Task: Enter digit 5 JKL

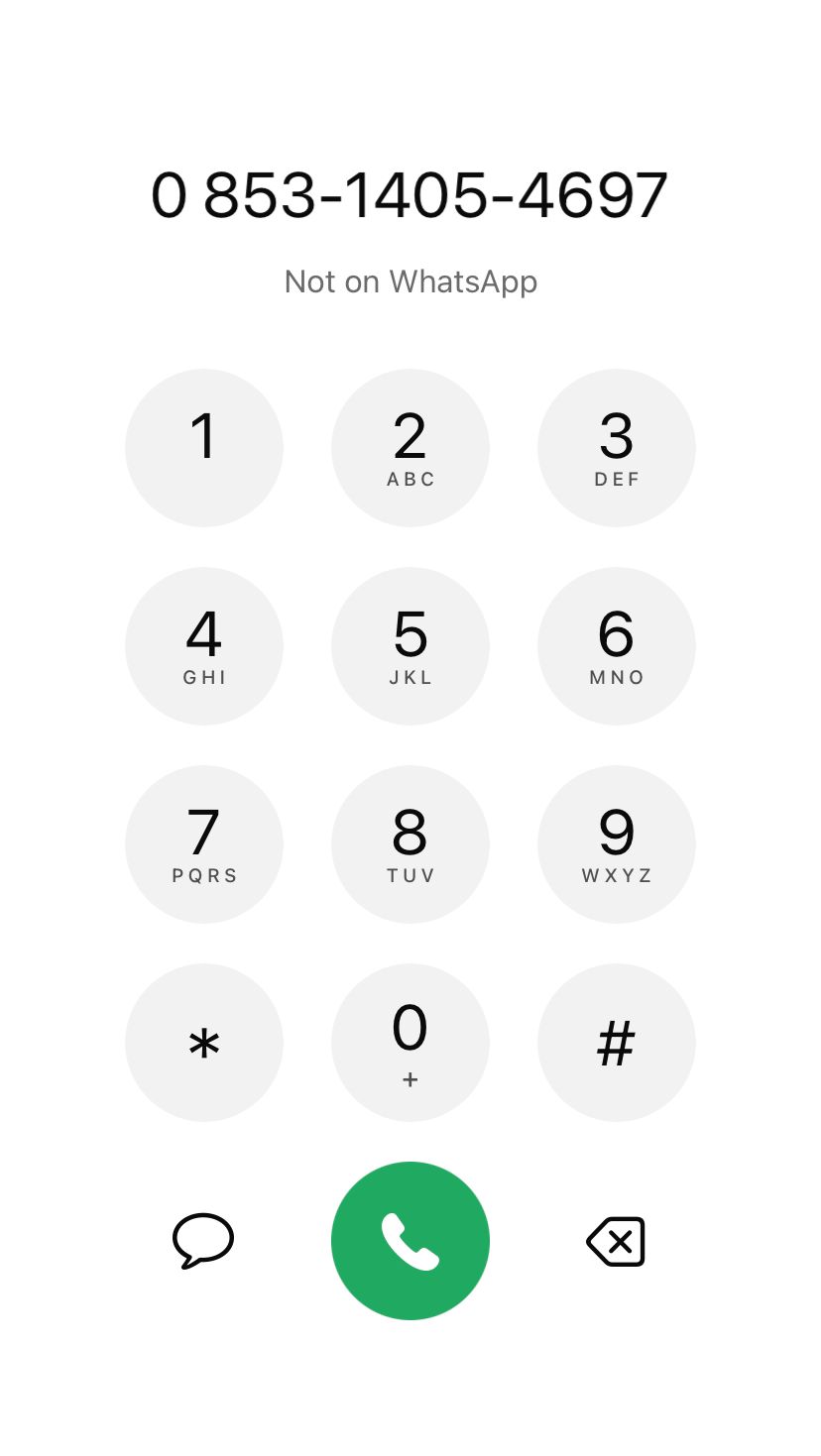Action: [410, 646]
